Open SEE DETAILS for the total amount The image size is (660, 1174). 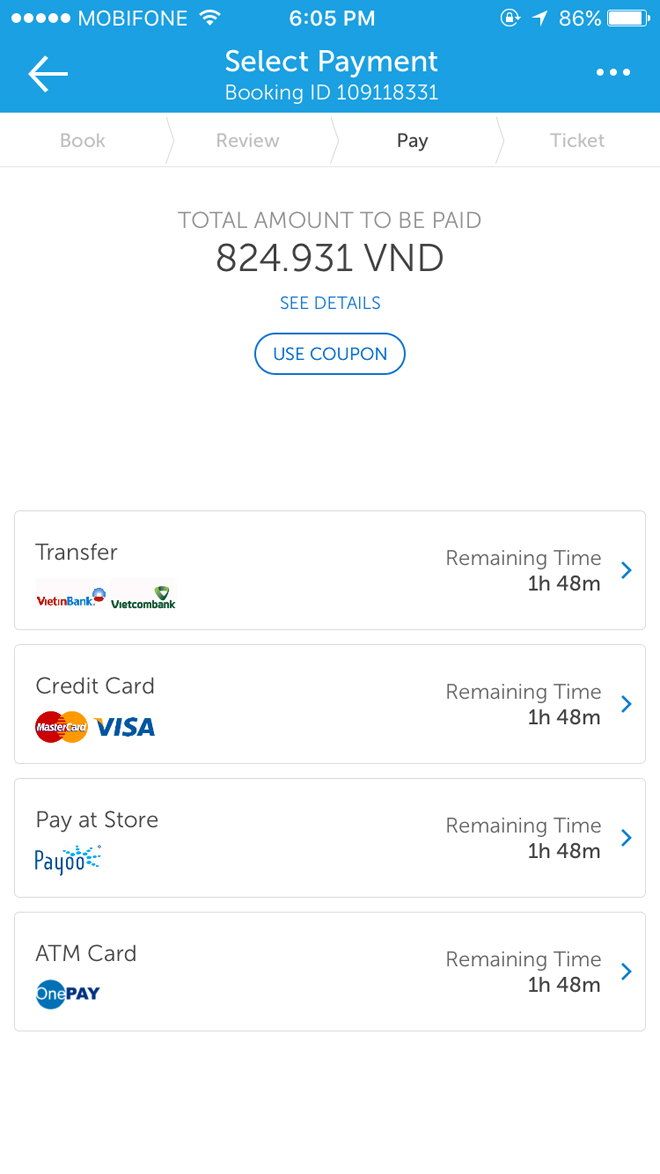click(330, 303)
